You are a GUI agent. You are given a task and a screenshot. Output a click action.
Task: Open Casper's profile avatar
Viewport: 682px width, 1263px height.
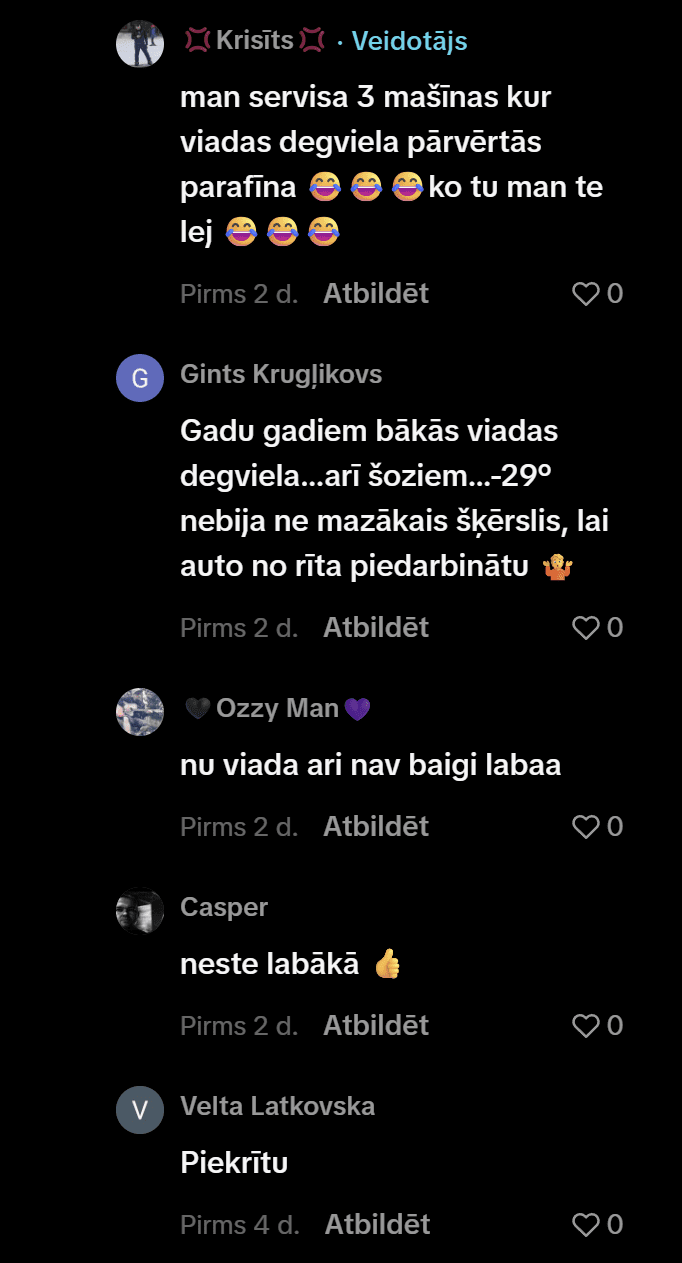[140, 911]
